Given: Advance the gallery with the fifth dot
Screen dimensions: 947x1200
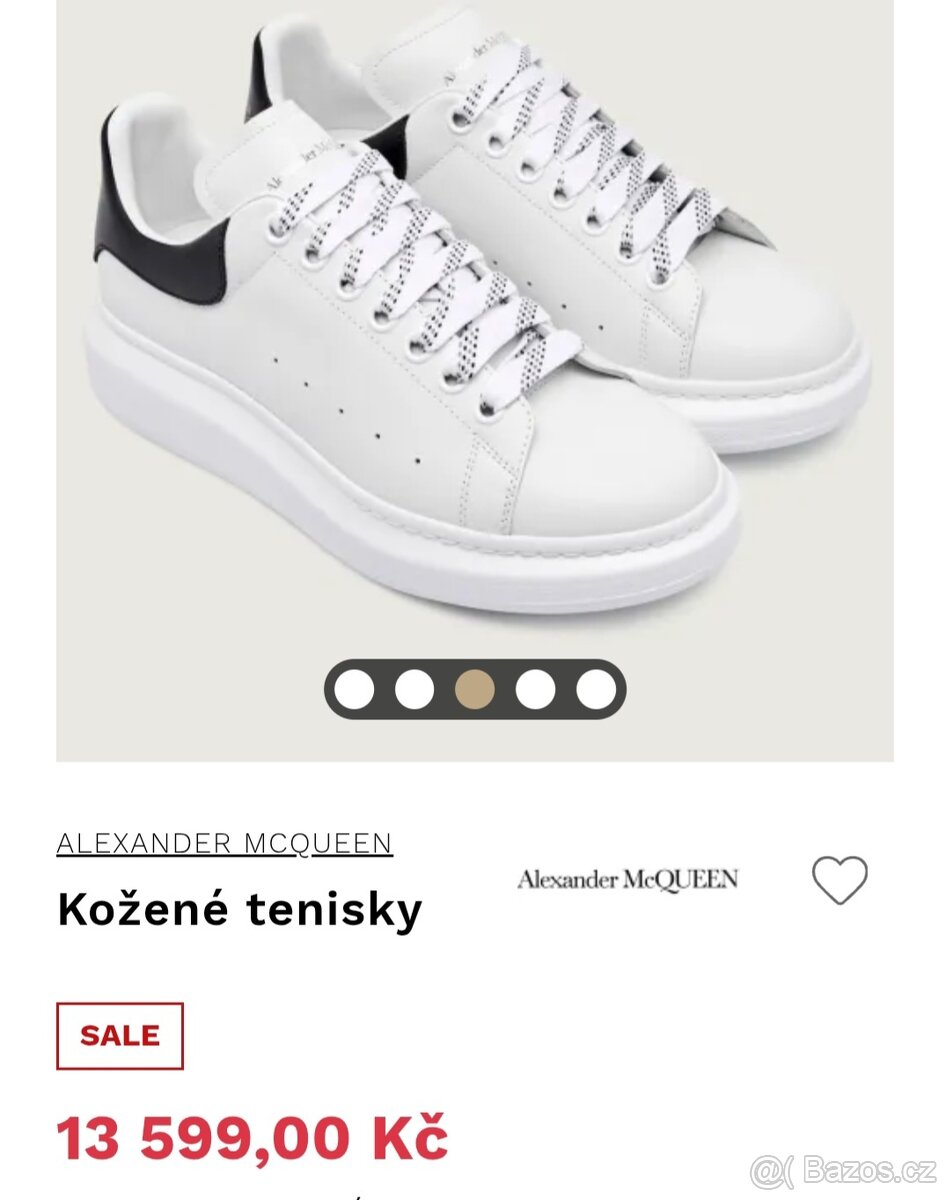Looking at the screenshot, I should click(x=595, y=688).
